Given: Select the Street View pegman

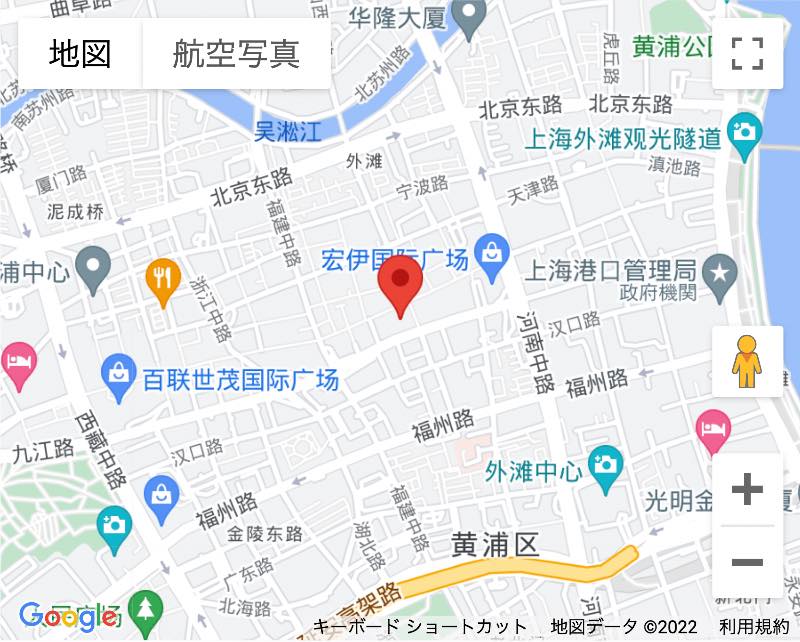Looking at the screenshot, I should (747, 361).
